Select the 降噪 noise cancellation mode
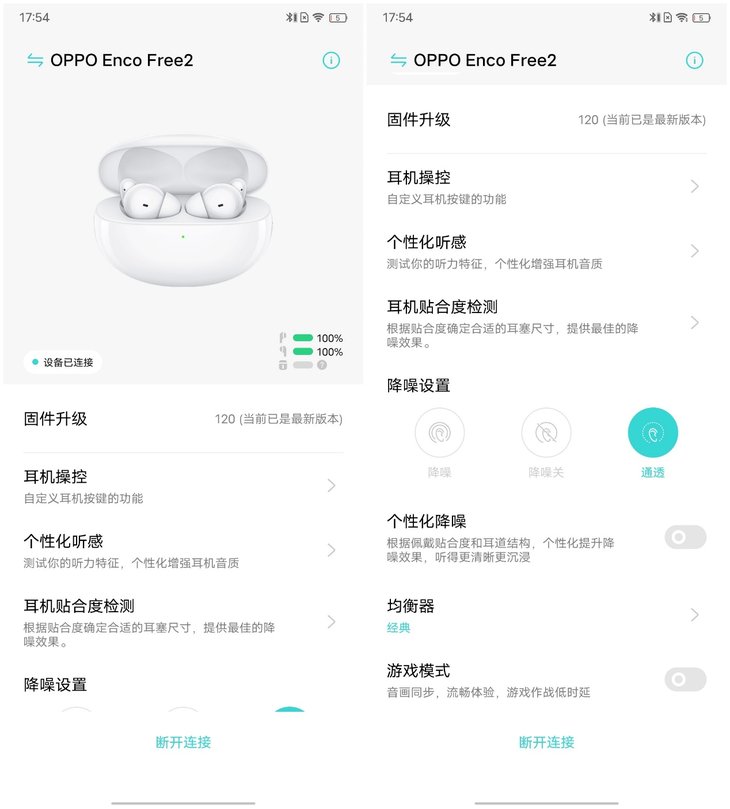The image size is (730, 809). 439,433
